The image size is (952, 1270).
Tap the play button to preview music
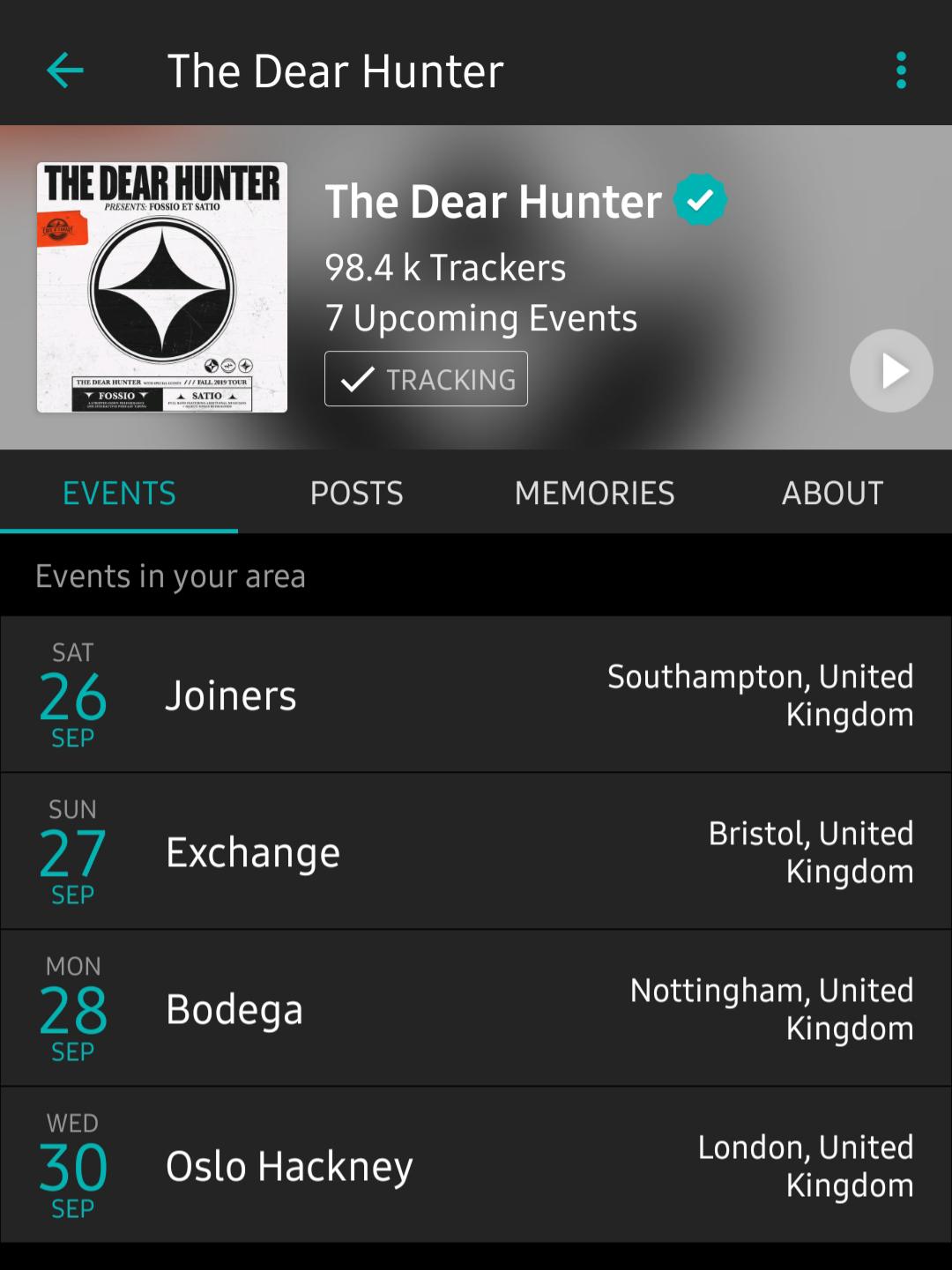tap(890, 371)
